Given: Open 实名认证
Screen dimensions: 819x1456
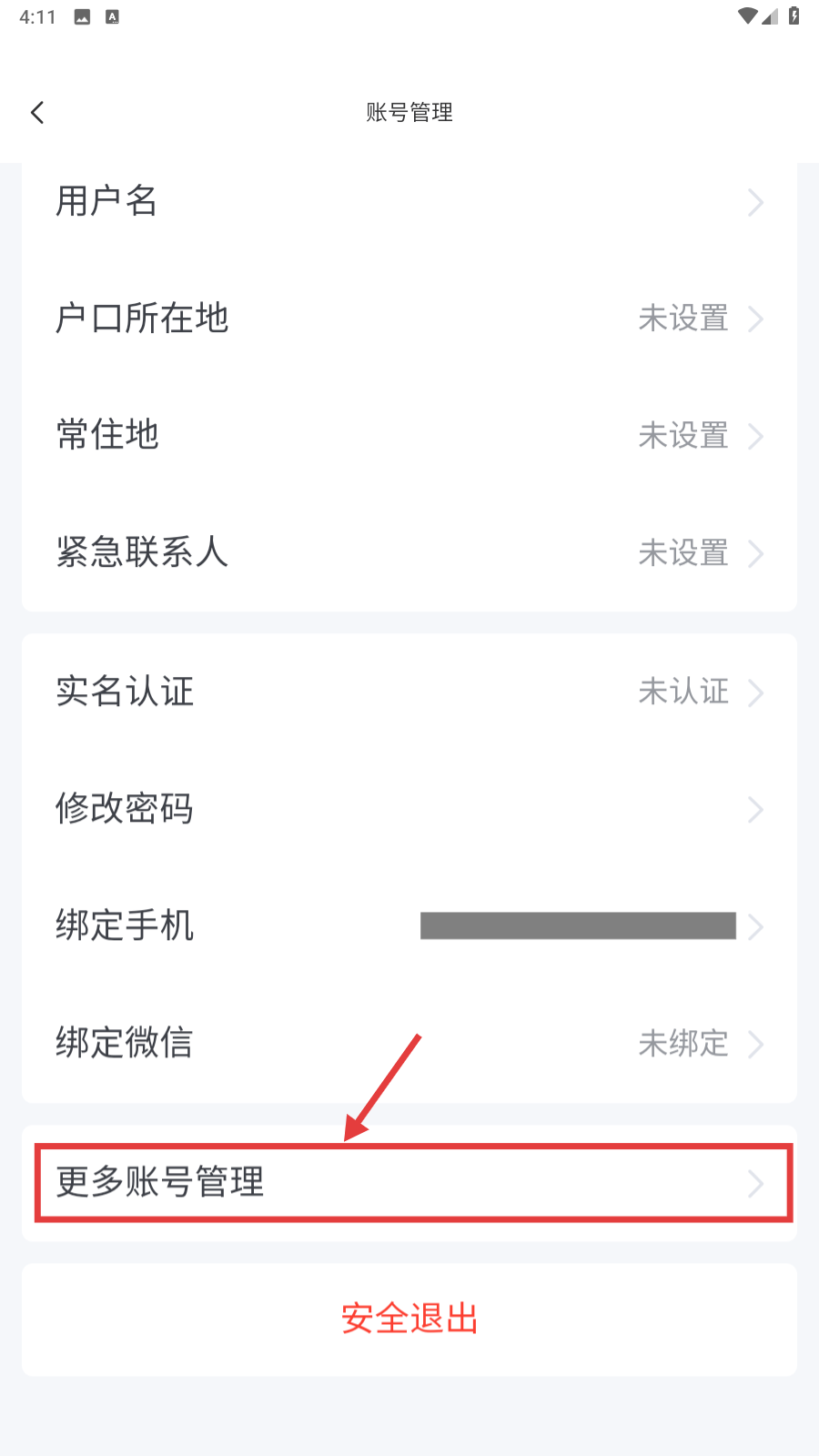Looking at the screenshot, I should click(x=409, y=692).
